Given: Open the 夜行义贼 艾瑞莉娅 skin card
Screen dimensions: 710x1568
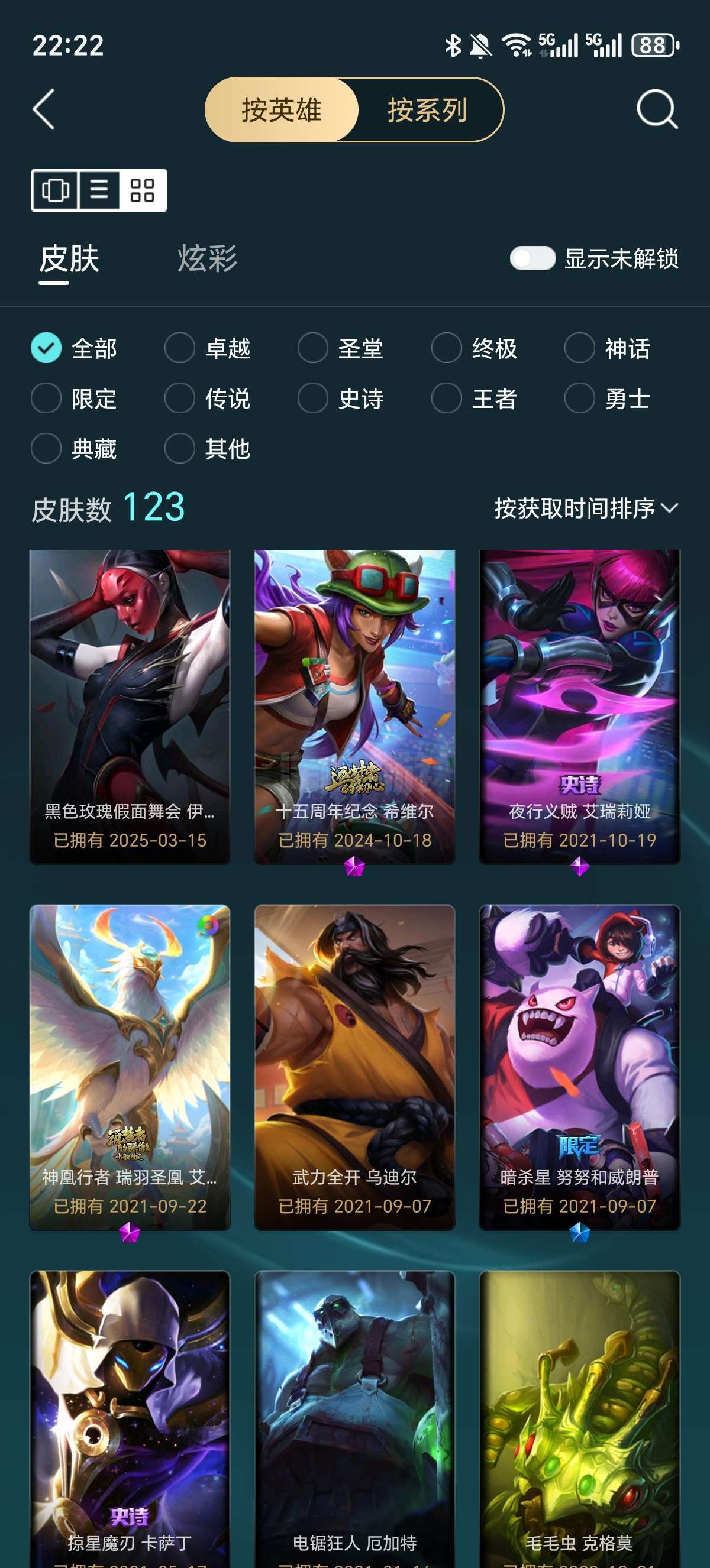Looking at the screenshot, I should click(x=580, y=707).
